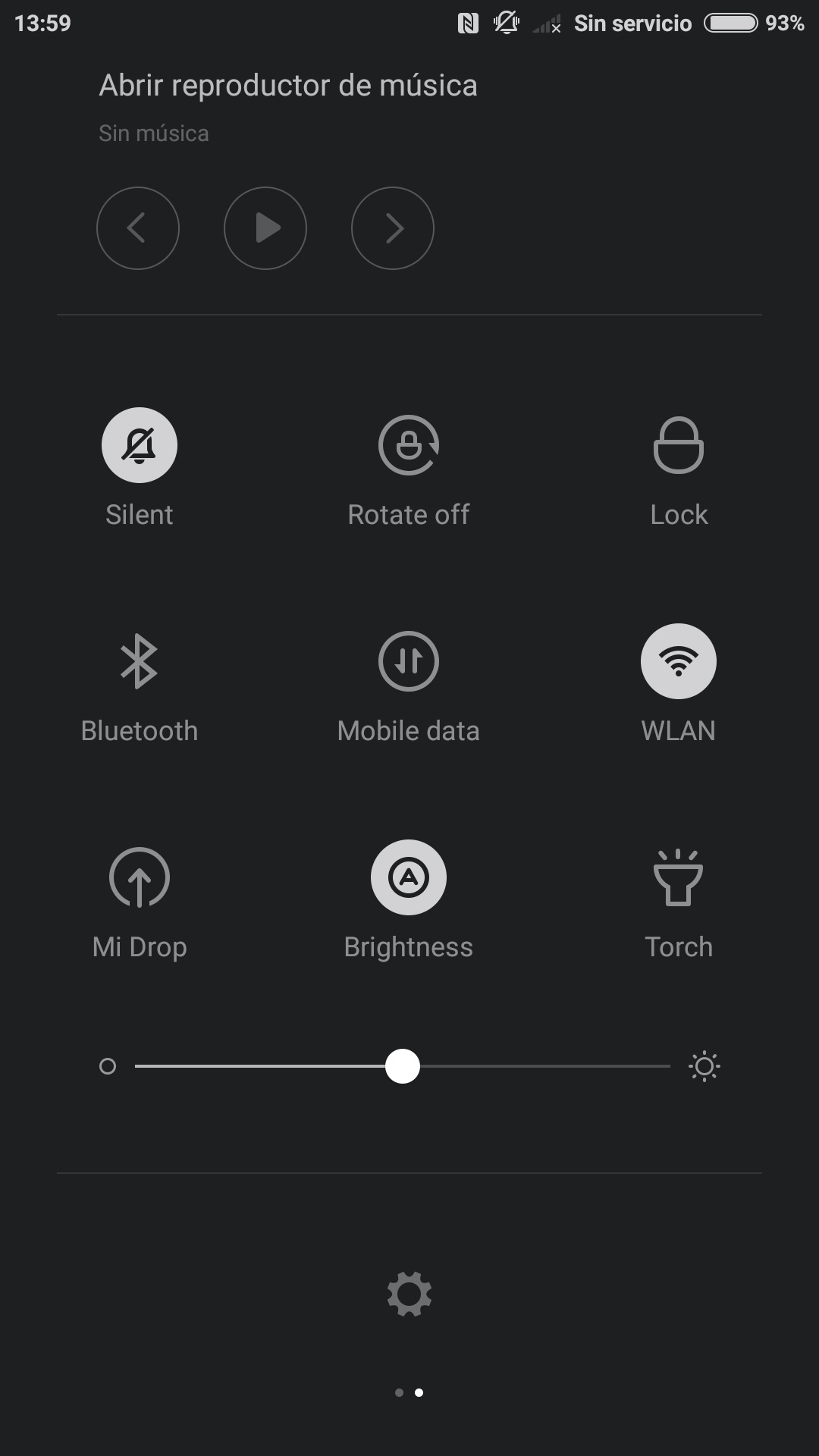Screen dimensions: 819x1456
Task: Turn off Silent mode
Action: pos(140,445)
